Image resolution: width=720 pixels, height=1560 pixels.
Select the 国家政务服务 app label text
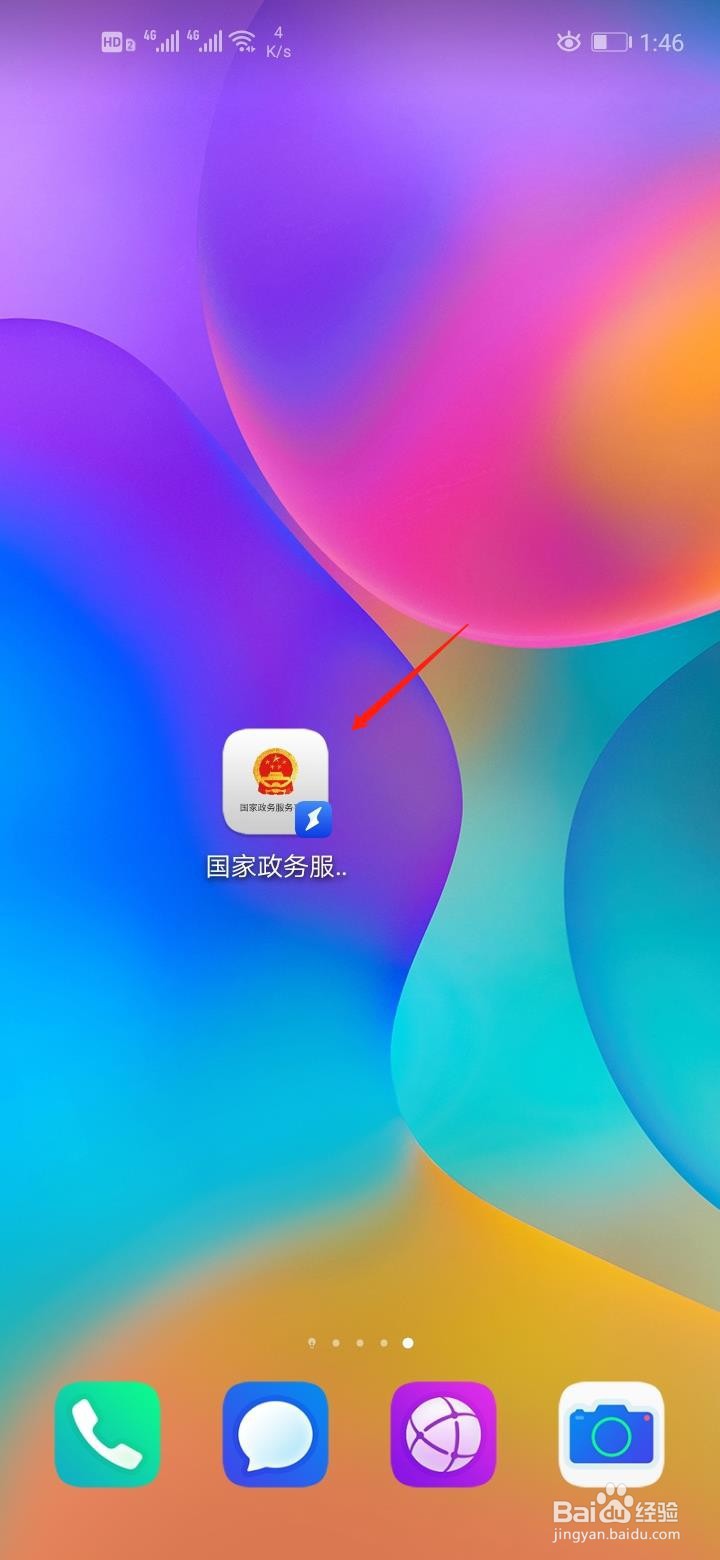pyautogui.click(x=277, y=869)
